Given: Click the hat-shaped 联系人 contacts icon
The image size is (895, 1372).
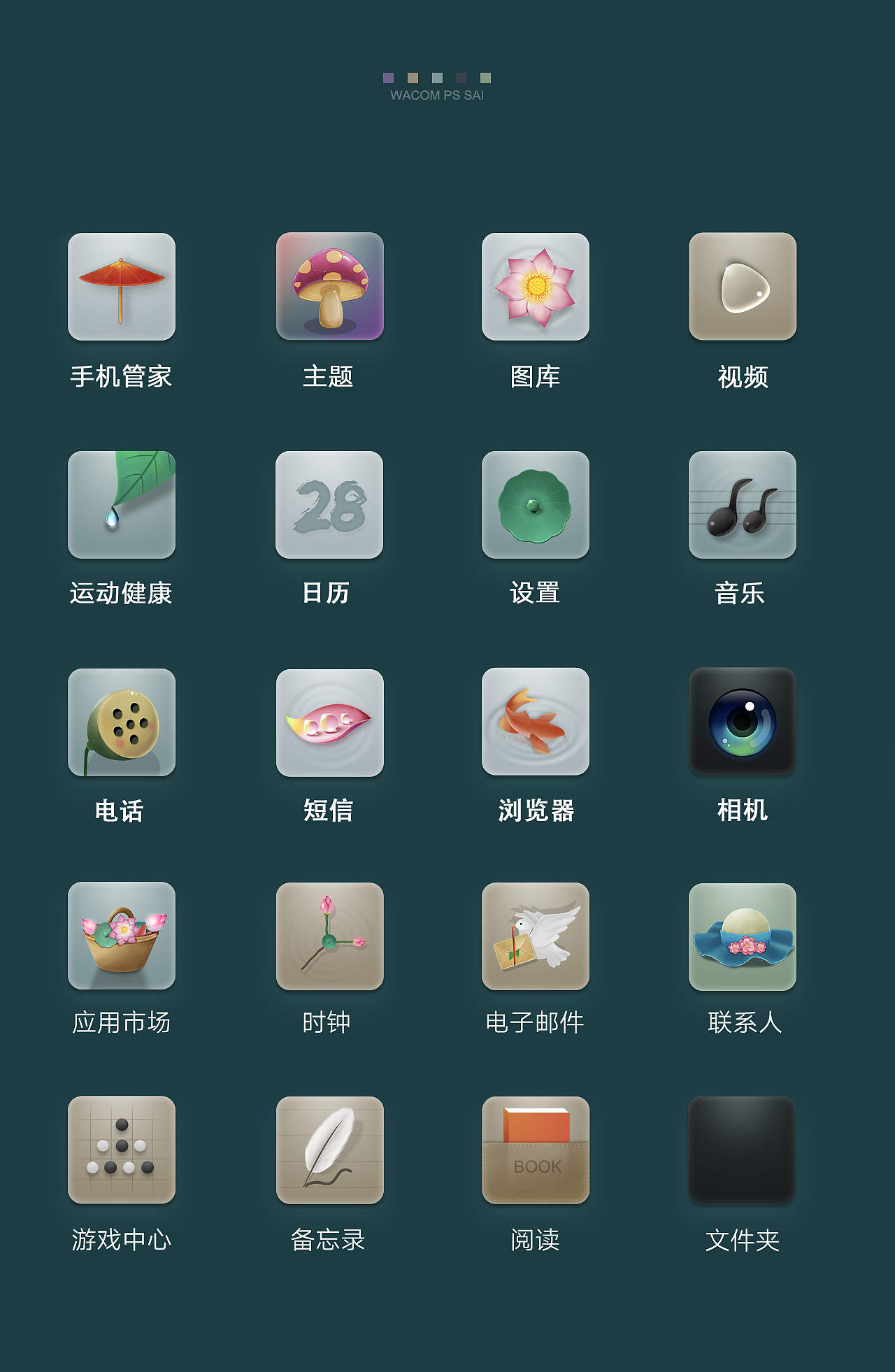Looking at the screenshot, I should click(x=743, y=937).
